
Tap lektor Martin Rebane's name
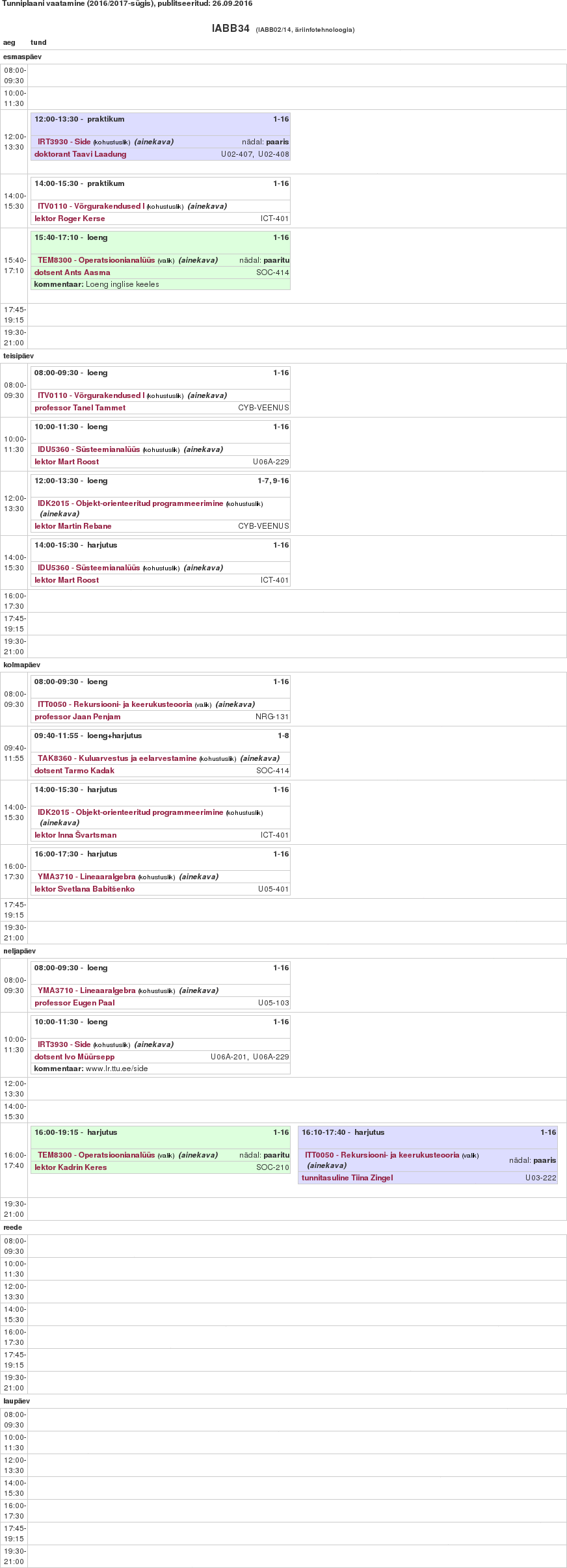tap(73, 526)
